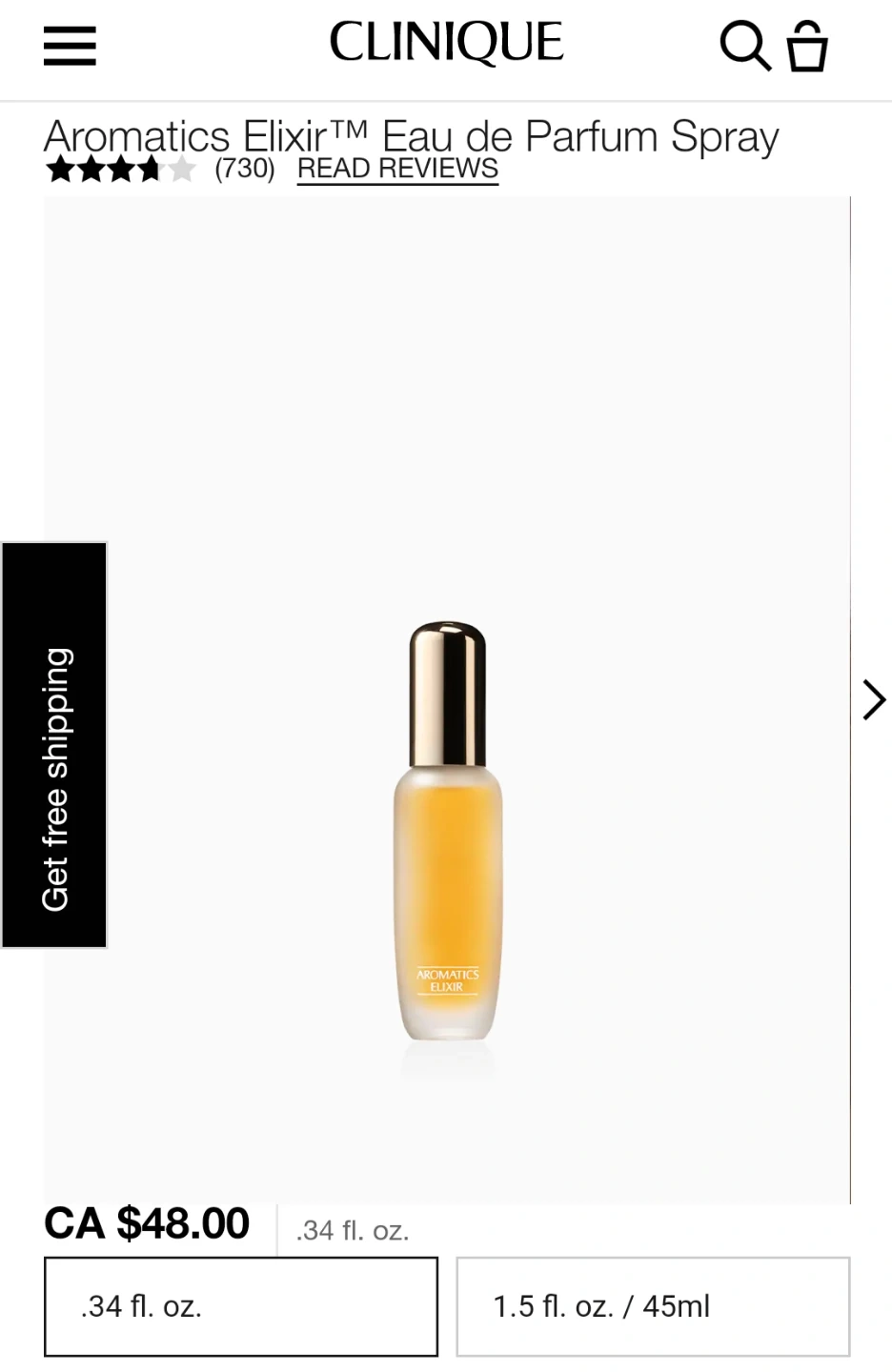Open the shopping bag
This screenshot has height=1372, width=892.
tap(807, 46)
